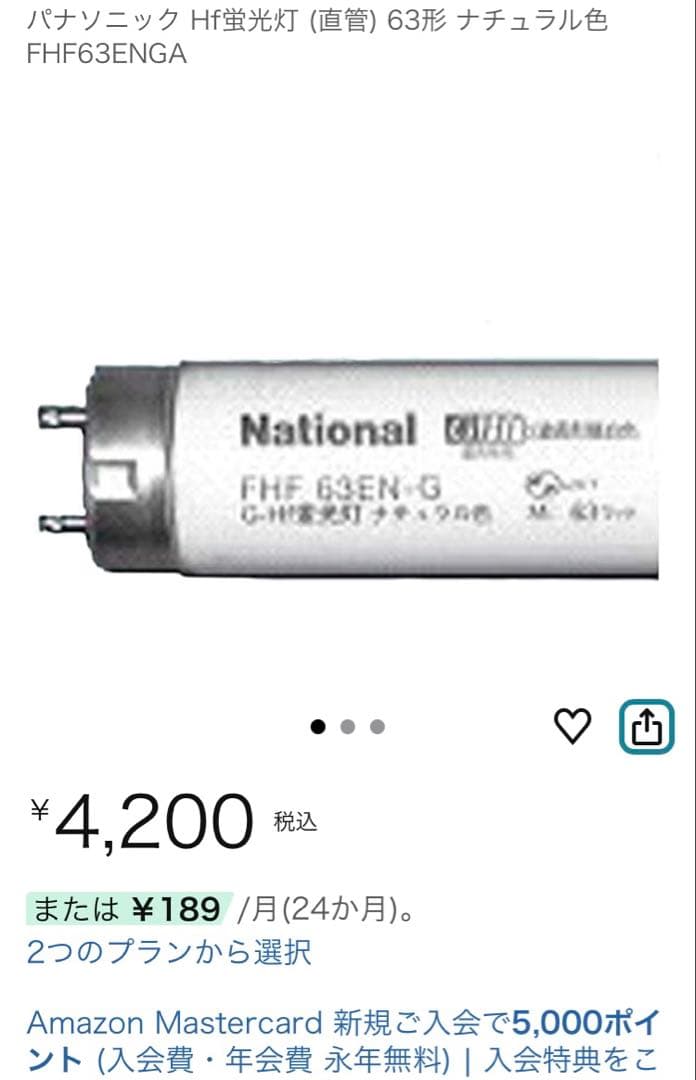Viewport: 696px width, 1080px height.
Task: Share this Panasonic lamp product
Action: click(x=647, y=725)
